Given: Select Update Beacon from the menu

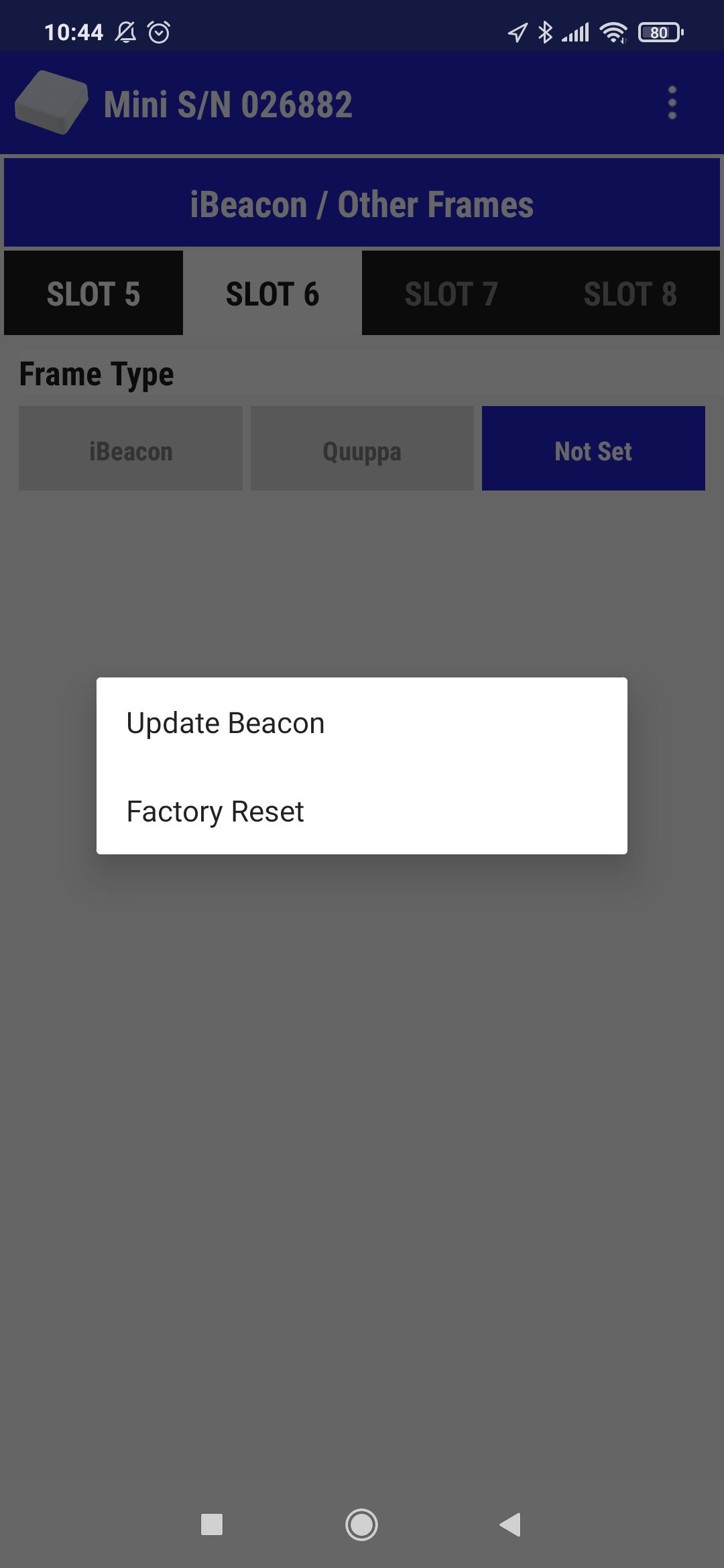Looking at the screenshot, I should point(361,722).
